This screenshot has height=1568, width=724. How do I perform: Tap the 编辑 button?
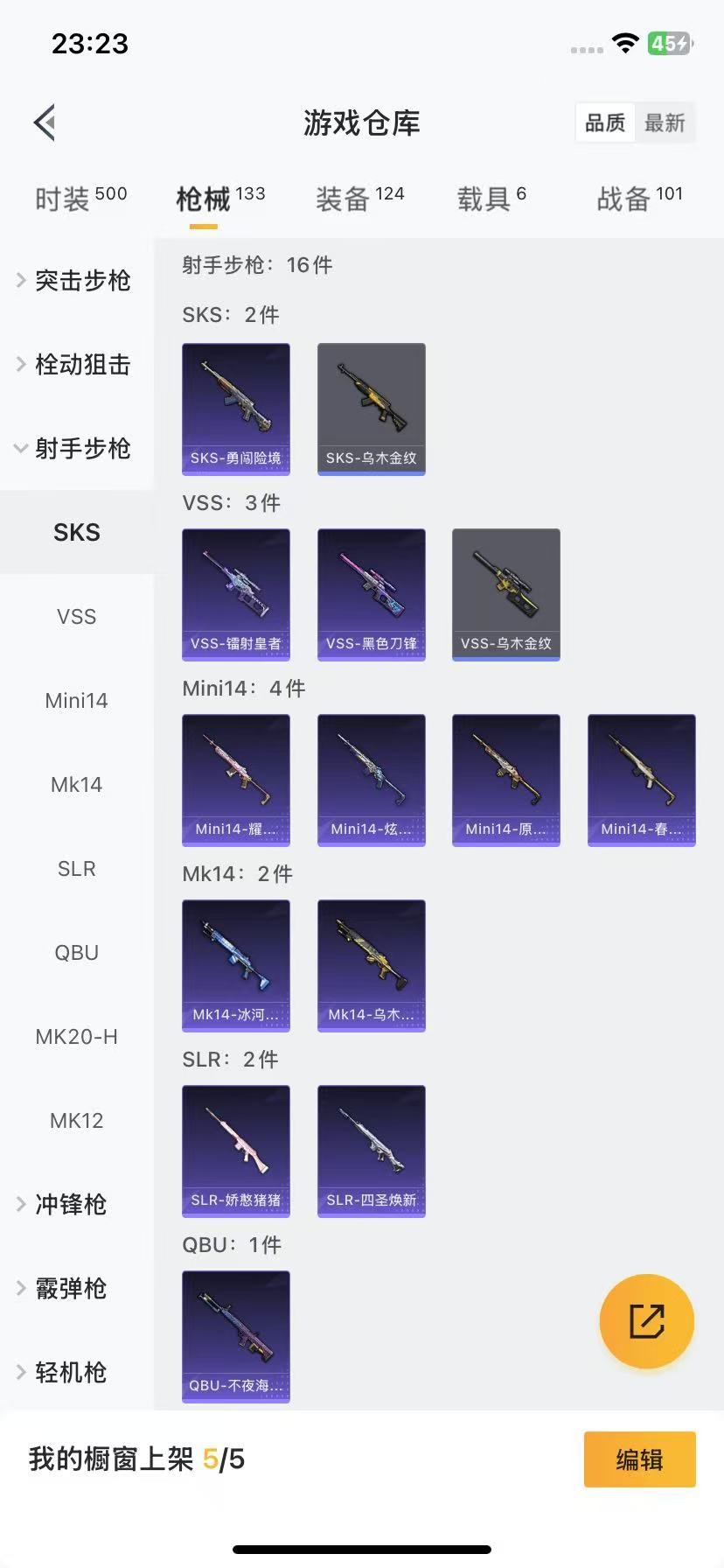click(639, 1459)
